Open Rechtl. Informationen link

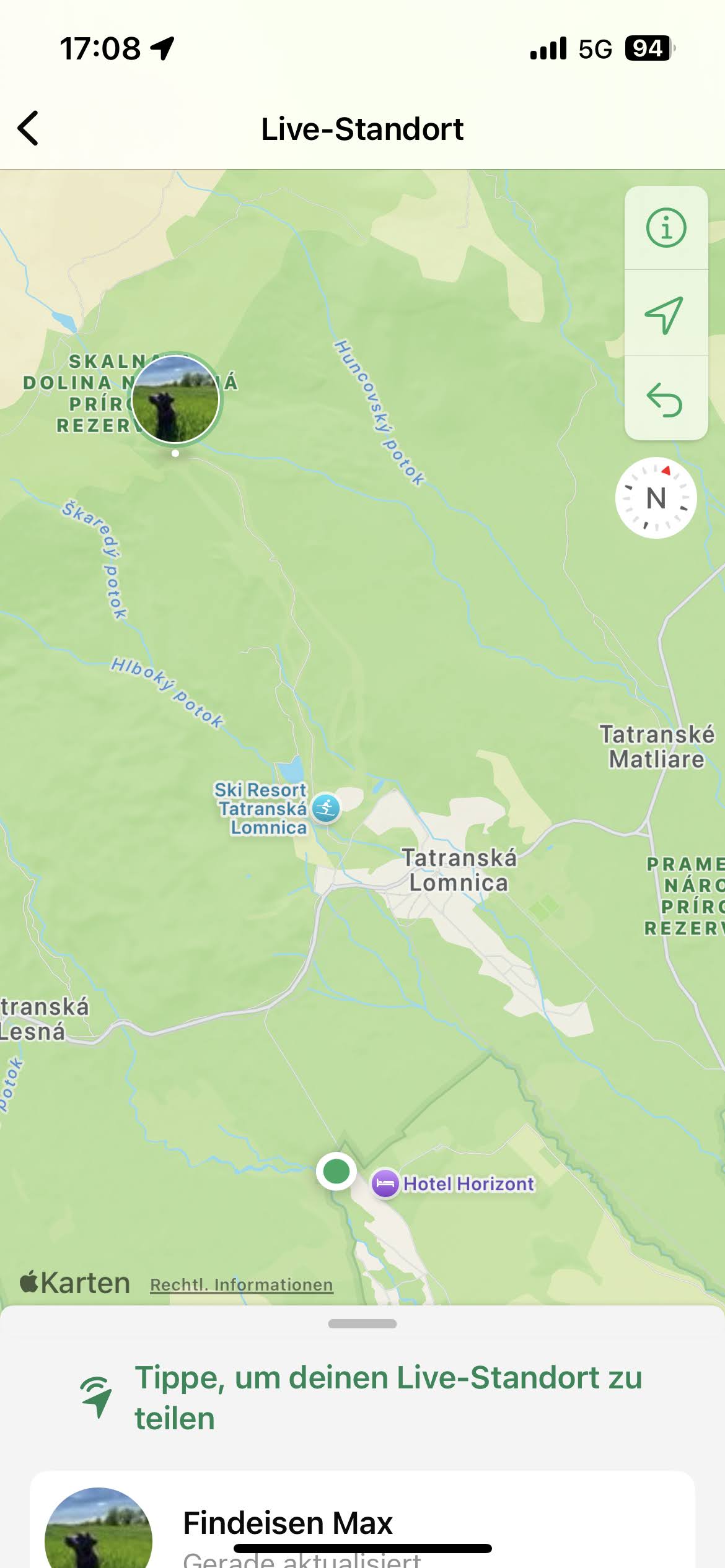point(241,1284)
